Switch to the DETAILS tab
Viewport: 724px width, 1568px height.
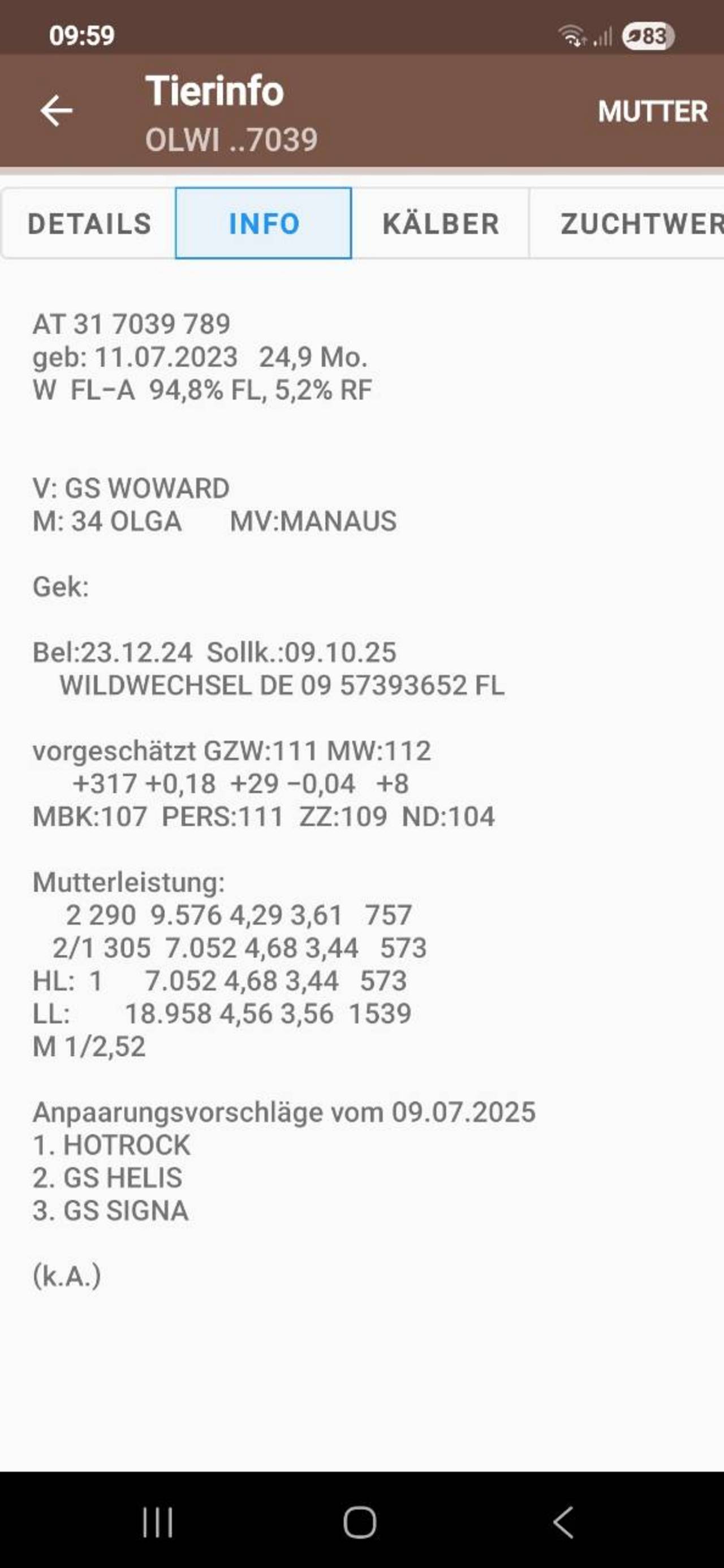(89, 223)
